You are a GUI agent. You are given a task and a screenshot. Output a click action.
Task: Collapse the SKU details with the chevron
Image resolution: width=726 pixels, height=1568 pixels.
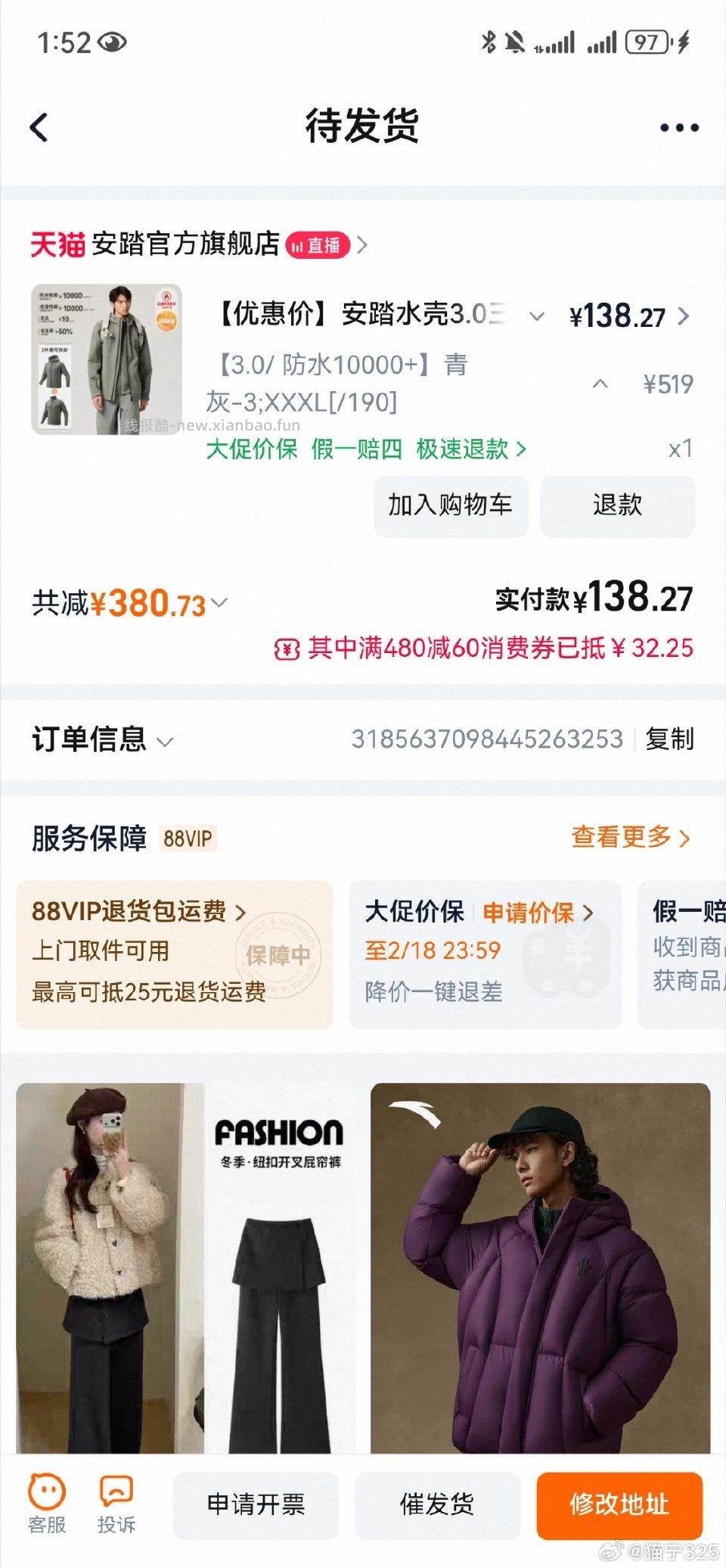tap(601, 384)
